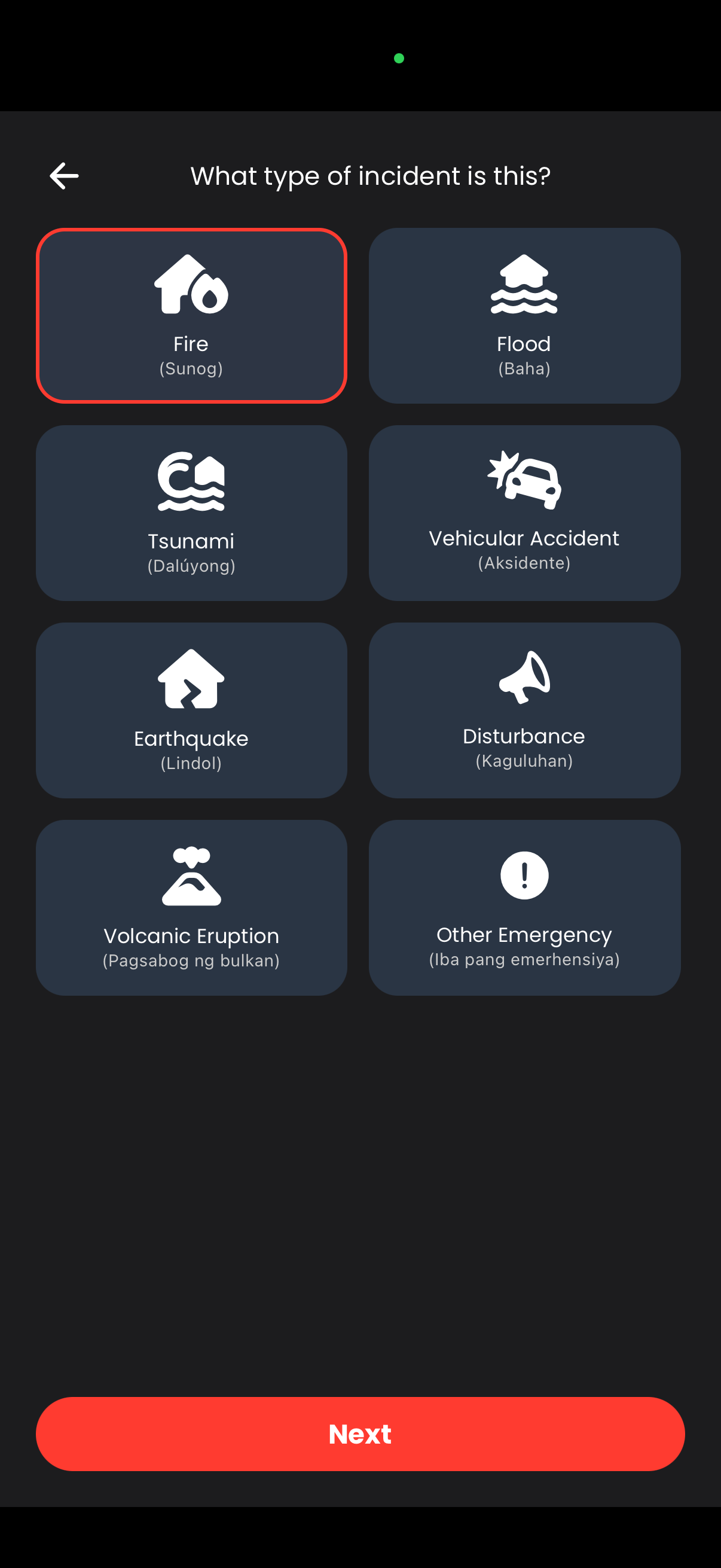The height and width of the screenshot is (1568, 721).
Task: Choose Other Emergency option
Action: [524, 907]
